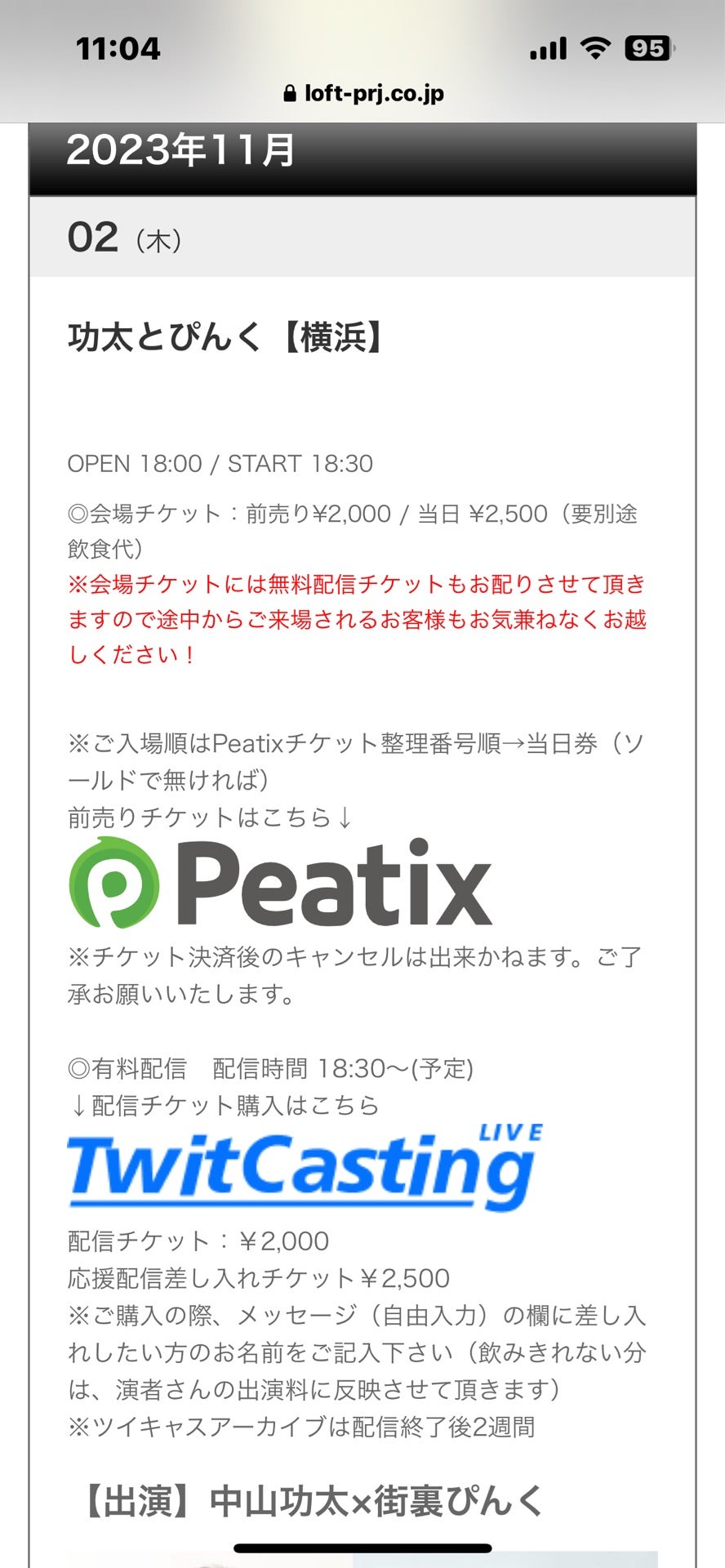Open the Peatix advance ticket link
This screenshot has width=725, height=1568.
pyautogui.click(x=280, y=883)
